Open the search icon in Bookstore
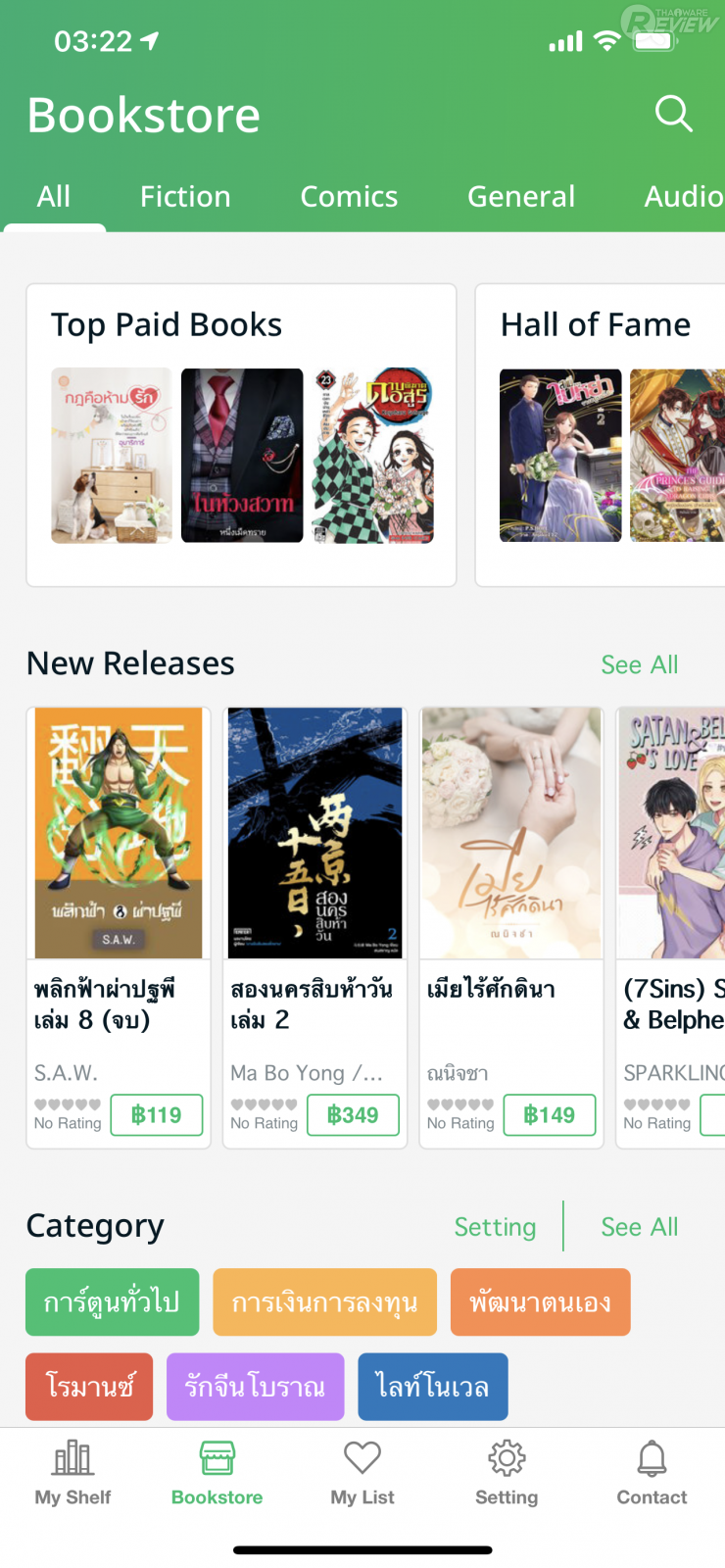Viewport: 725px width, 1568px height. click(x=673, y=114)
